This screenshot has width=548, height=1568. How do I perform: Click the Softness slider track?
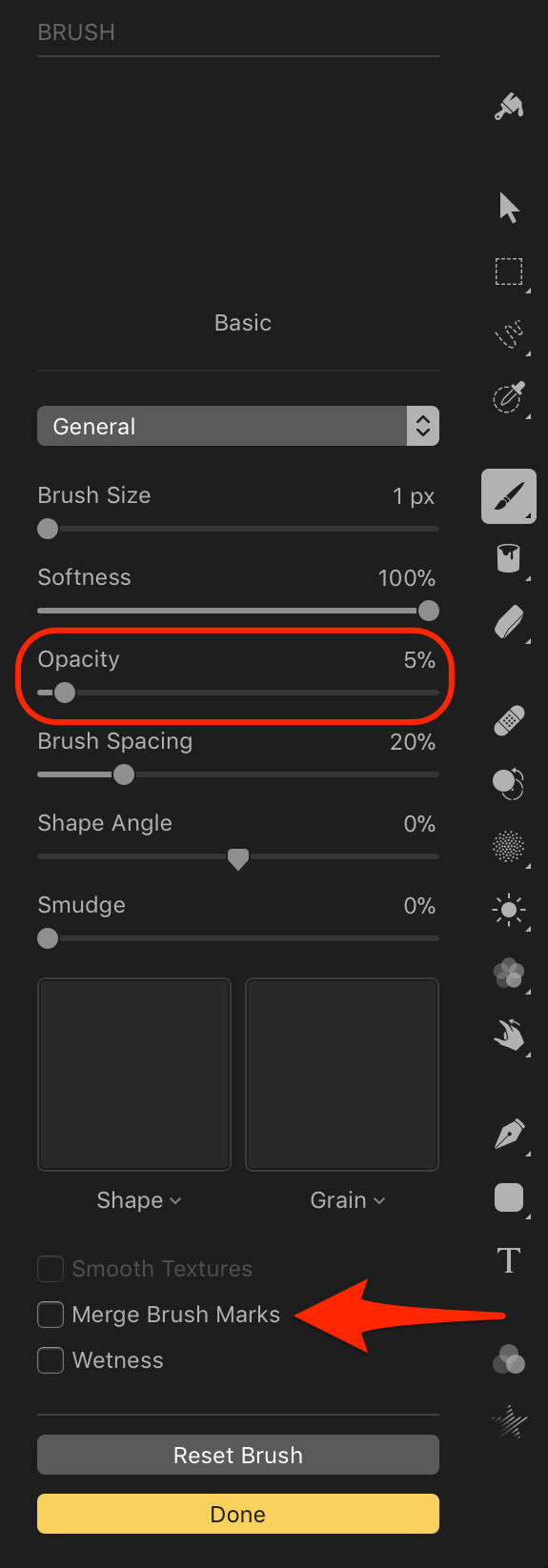[x=238, y=611]
